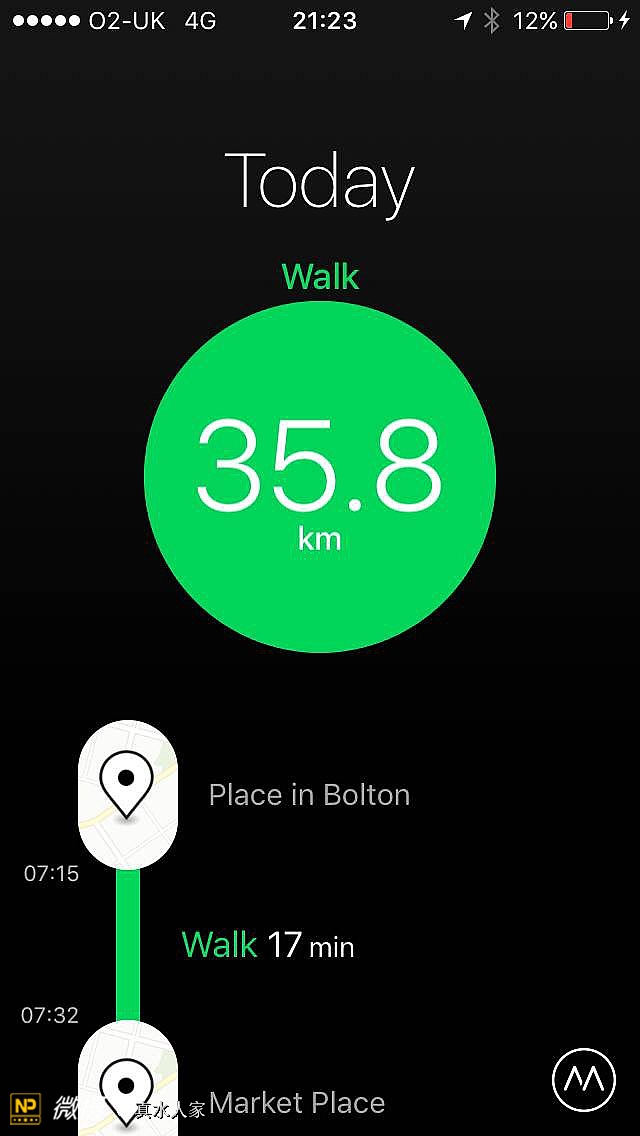Image resolution: width=640 pixels, height=1136 pixels.
Task: Tap the Today date heading
Action: tap(320, 183)
